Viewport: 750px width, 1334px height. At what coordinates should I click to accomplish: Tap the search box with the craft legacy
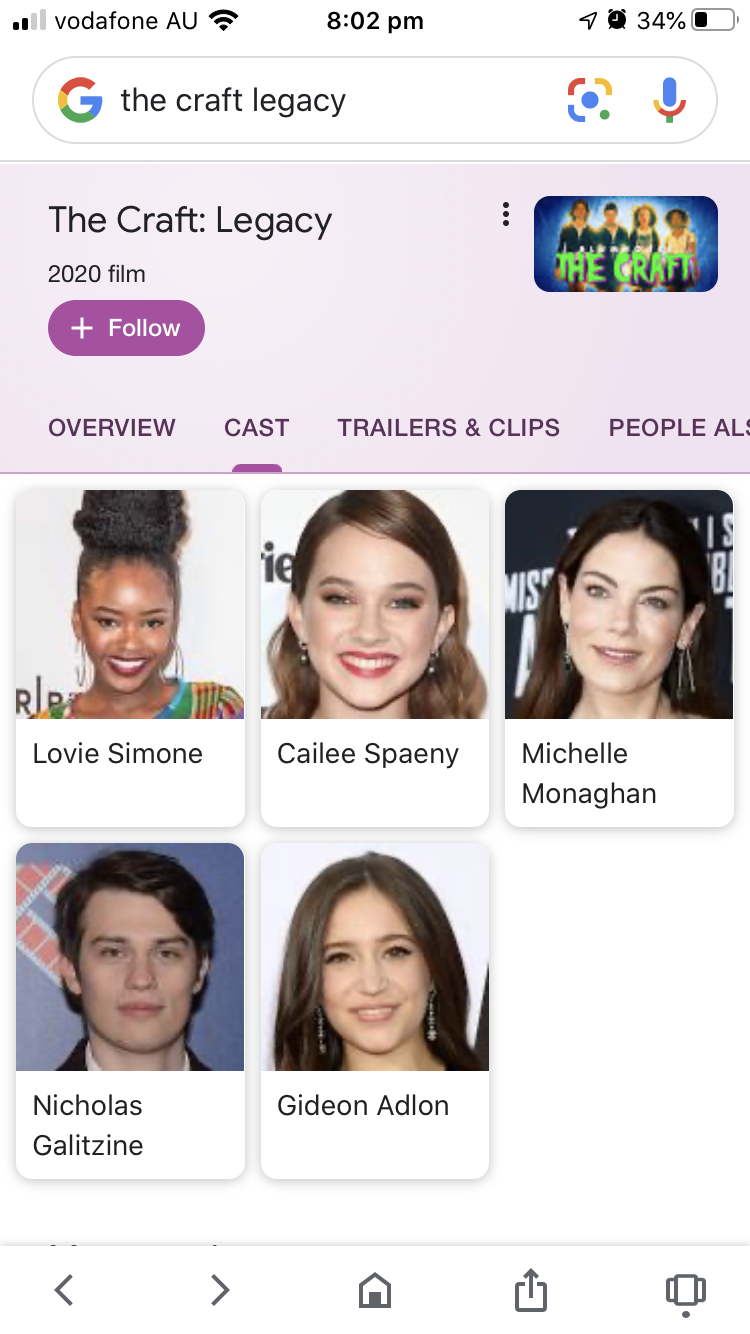point(300,101)
